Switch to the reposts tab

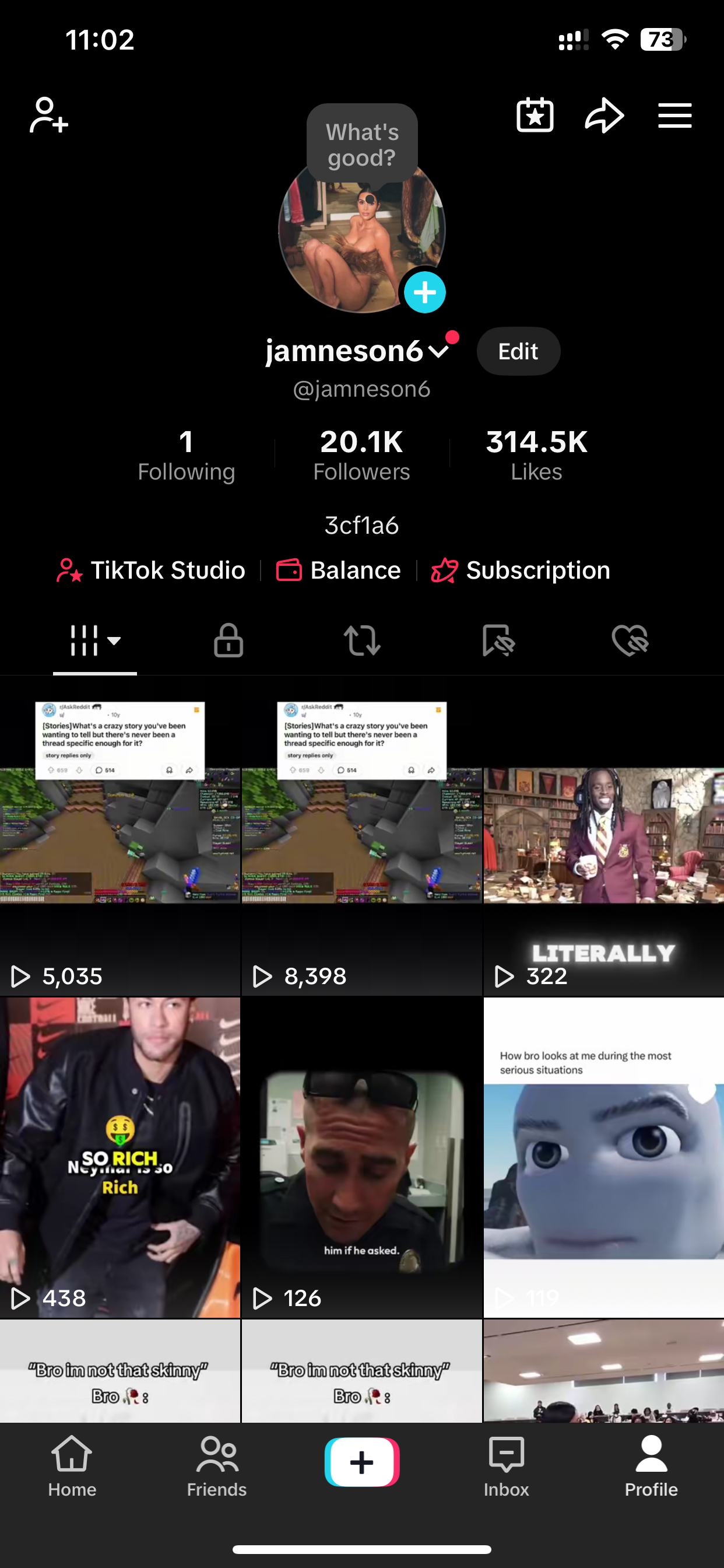pos(362,640)
